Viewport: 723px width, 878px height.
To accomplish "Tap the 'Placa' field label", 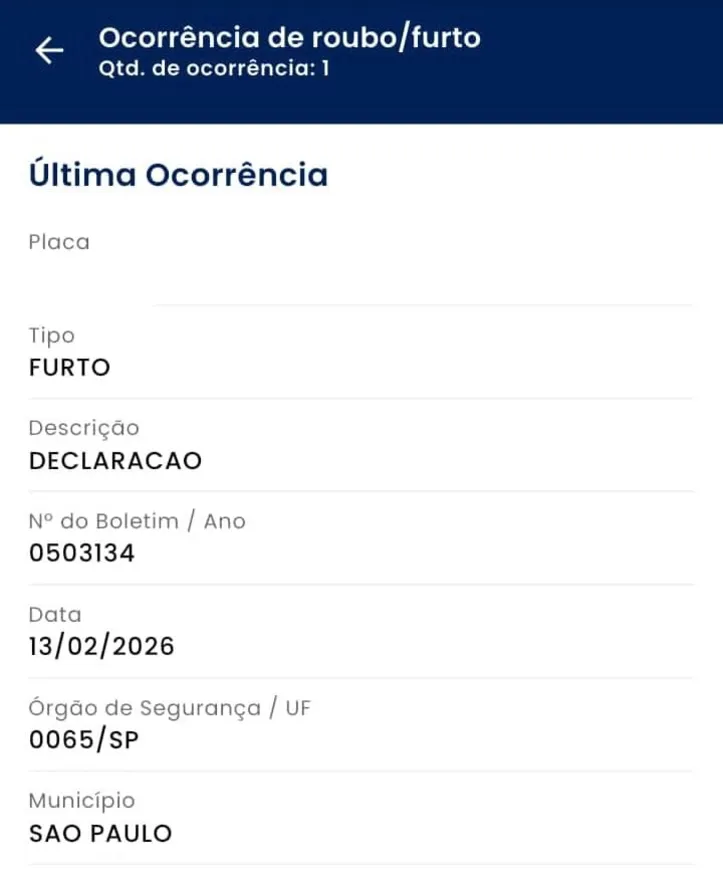I will click(58, 241).
